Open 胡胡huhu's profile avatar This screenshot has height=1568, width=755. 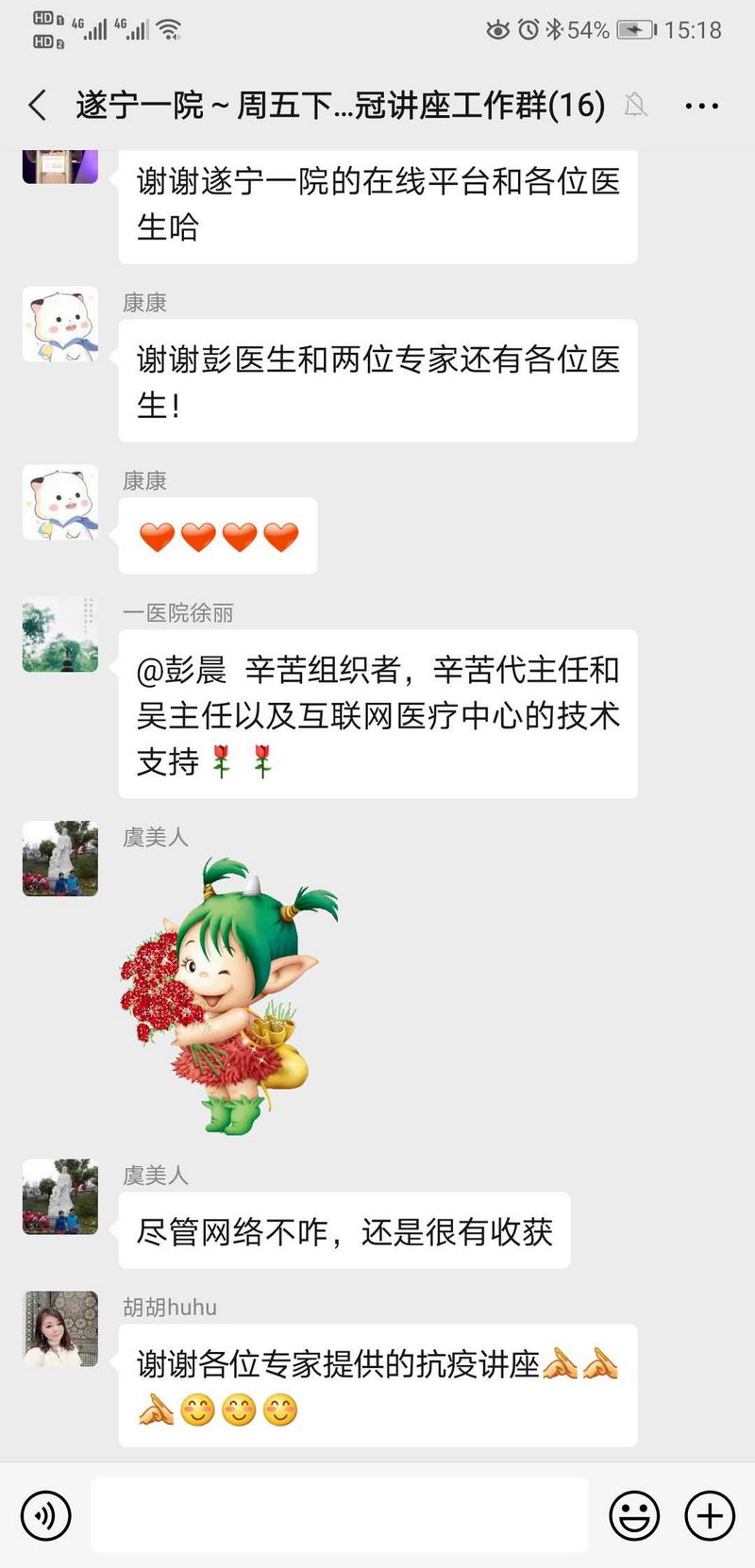pyautogui.click(x=60, y=1329)
